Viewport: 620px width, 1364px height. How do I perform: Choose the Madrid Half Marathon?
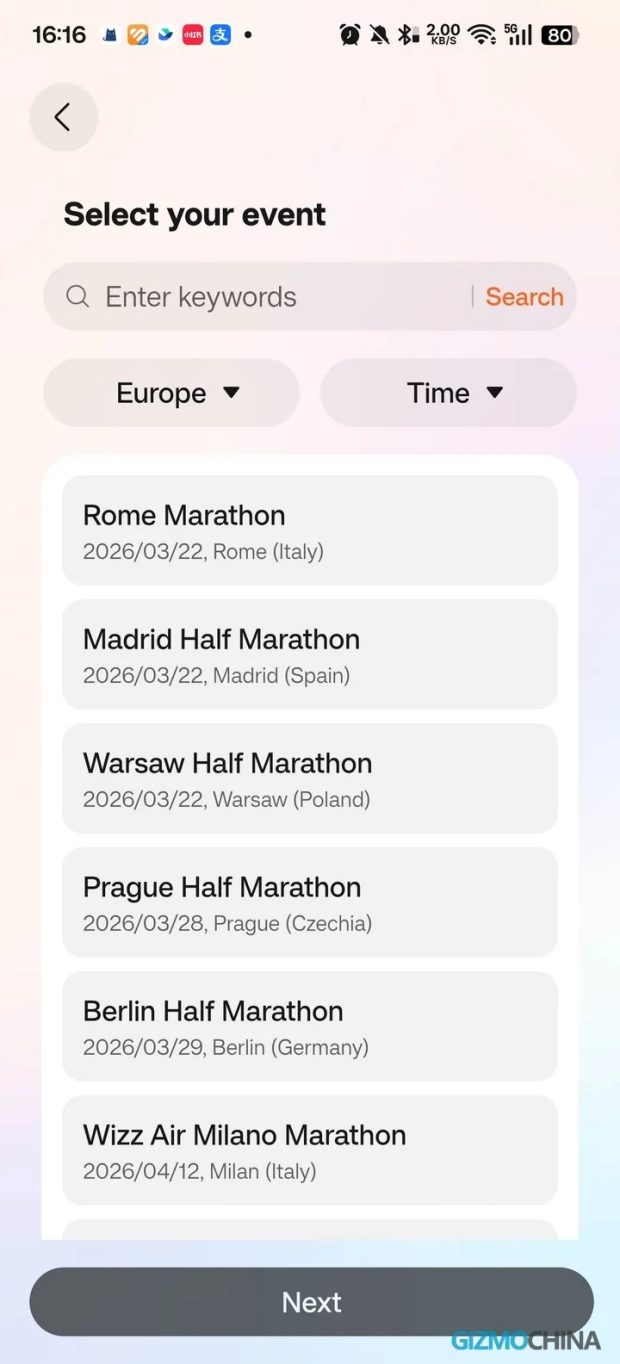[310, 654]
